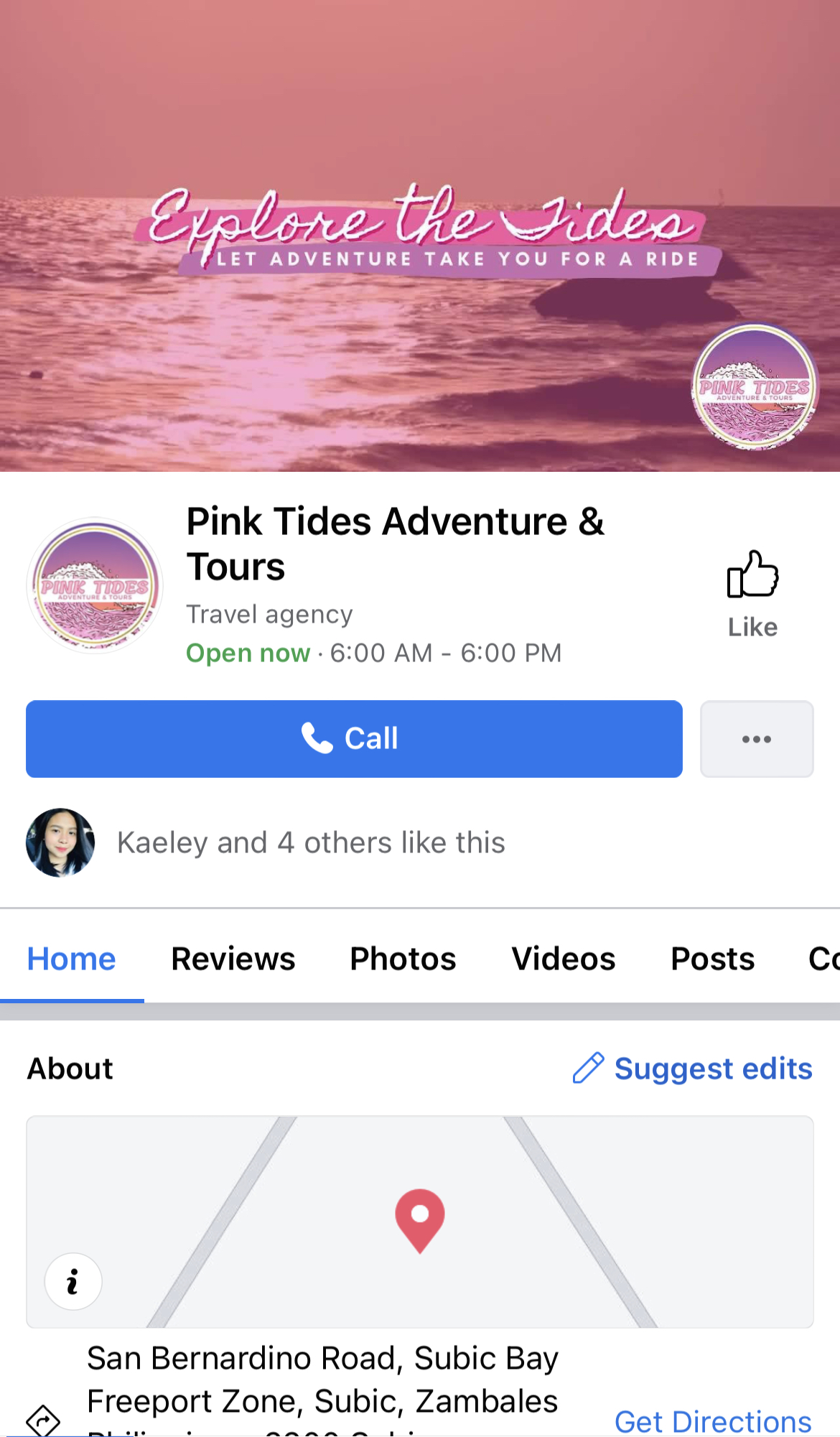The width and height of the screenshot is (840, 1437).
Task: Get Directions to the agency
Action: click(712, 1421)
